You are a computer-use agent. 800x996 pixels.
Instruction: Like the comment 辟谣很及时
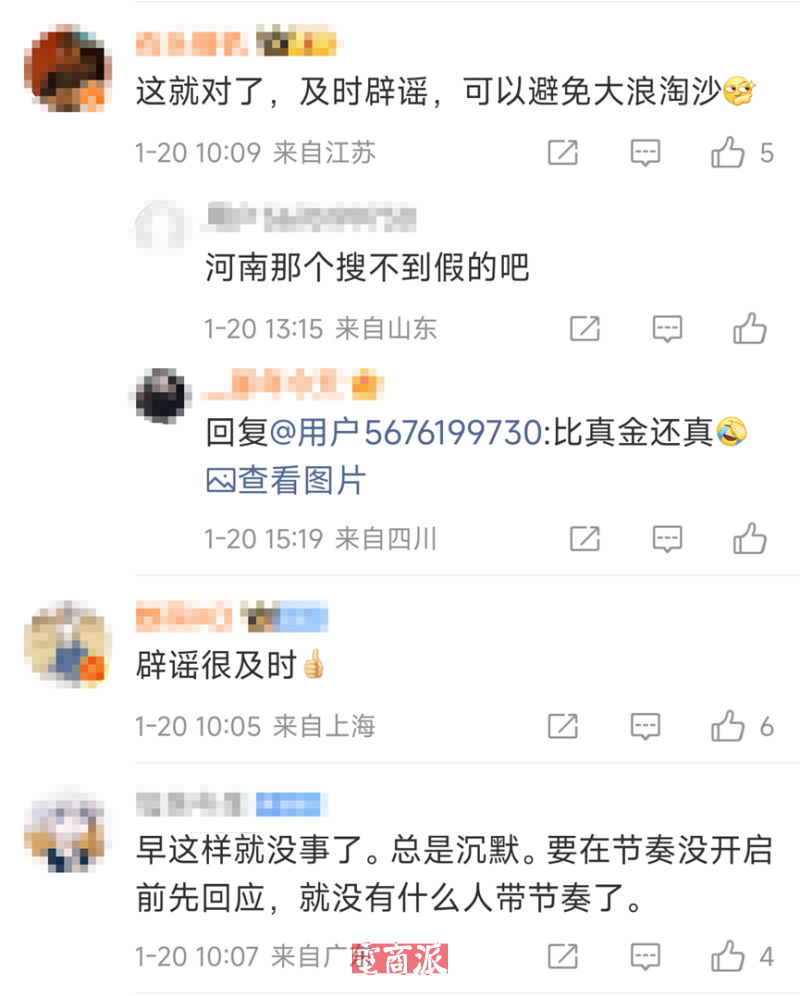[729, 727]
